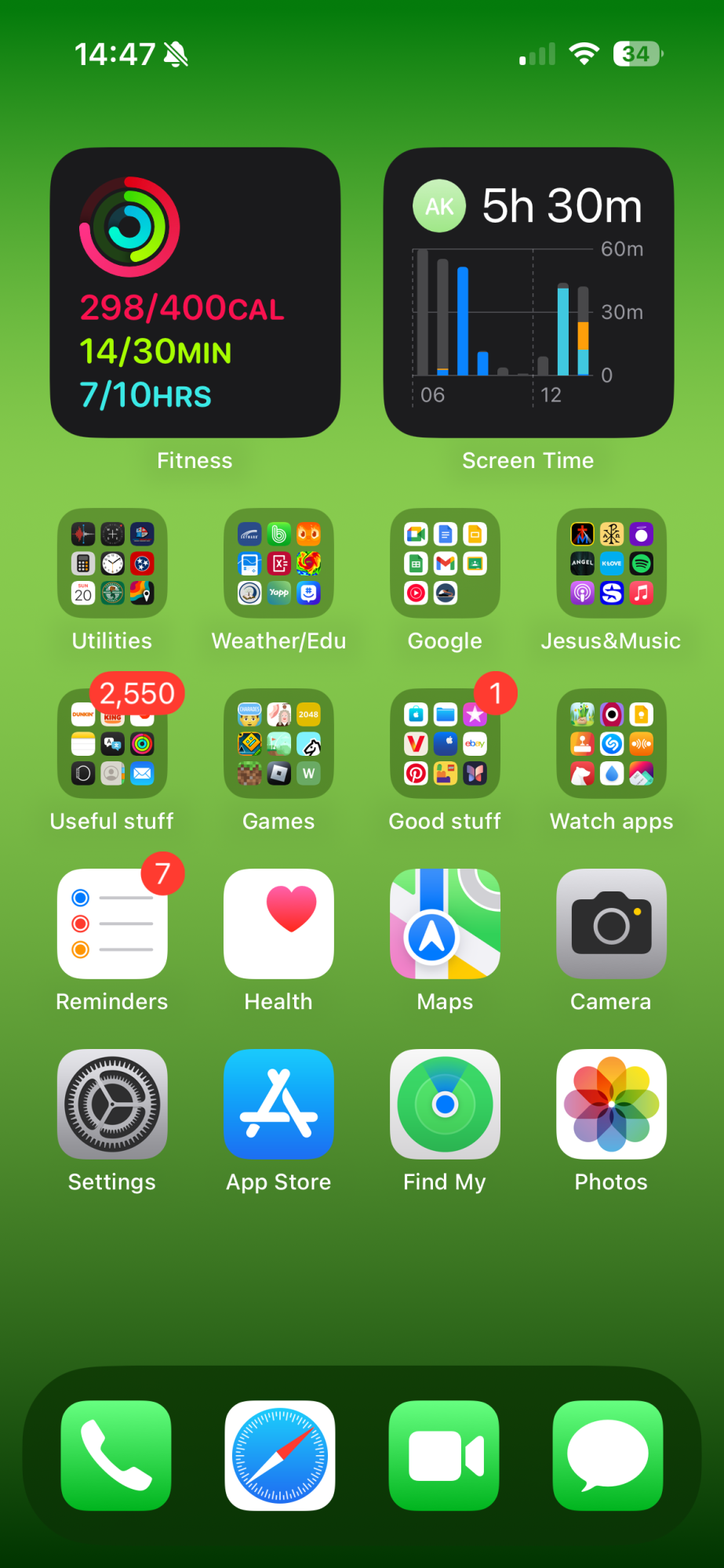Open the Photos app

611,1104
